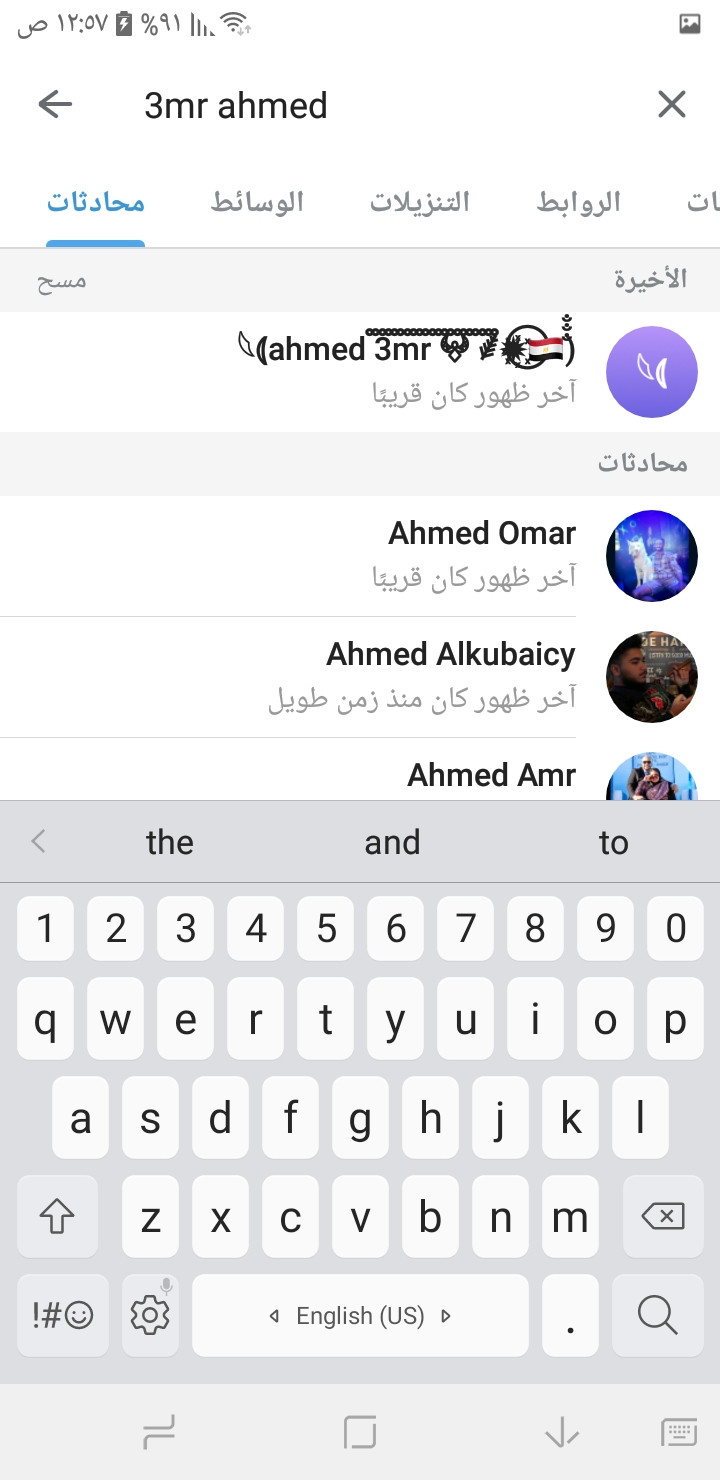Switch to the التنزيلات tab
This screenshot has height=1480, width=720.
point(420,203)
